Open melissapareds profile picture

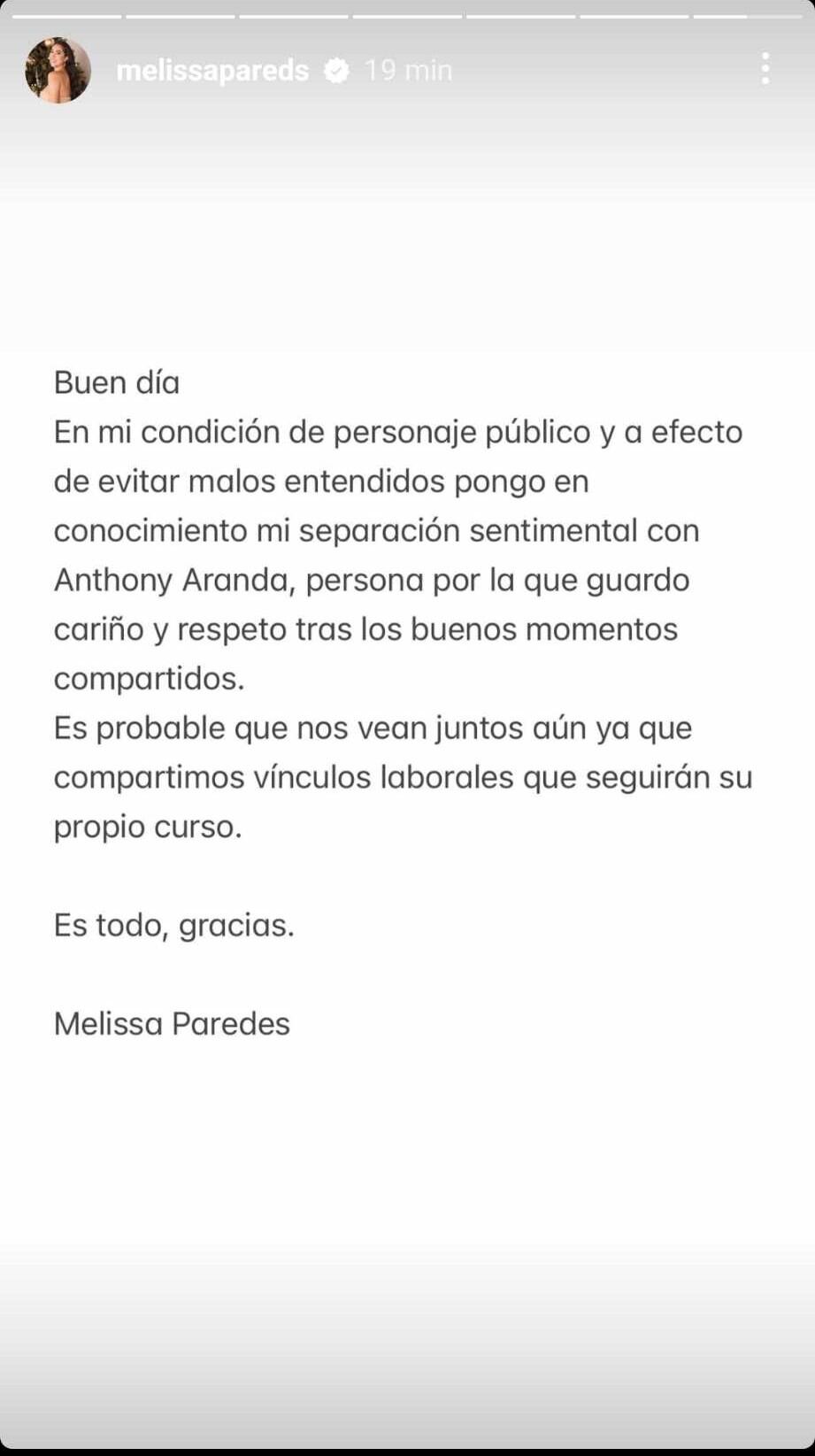58,70
